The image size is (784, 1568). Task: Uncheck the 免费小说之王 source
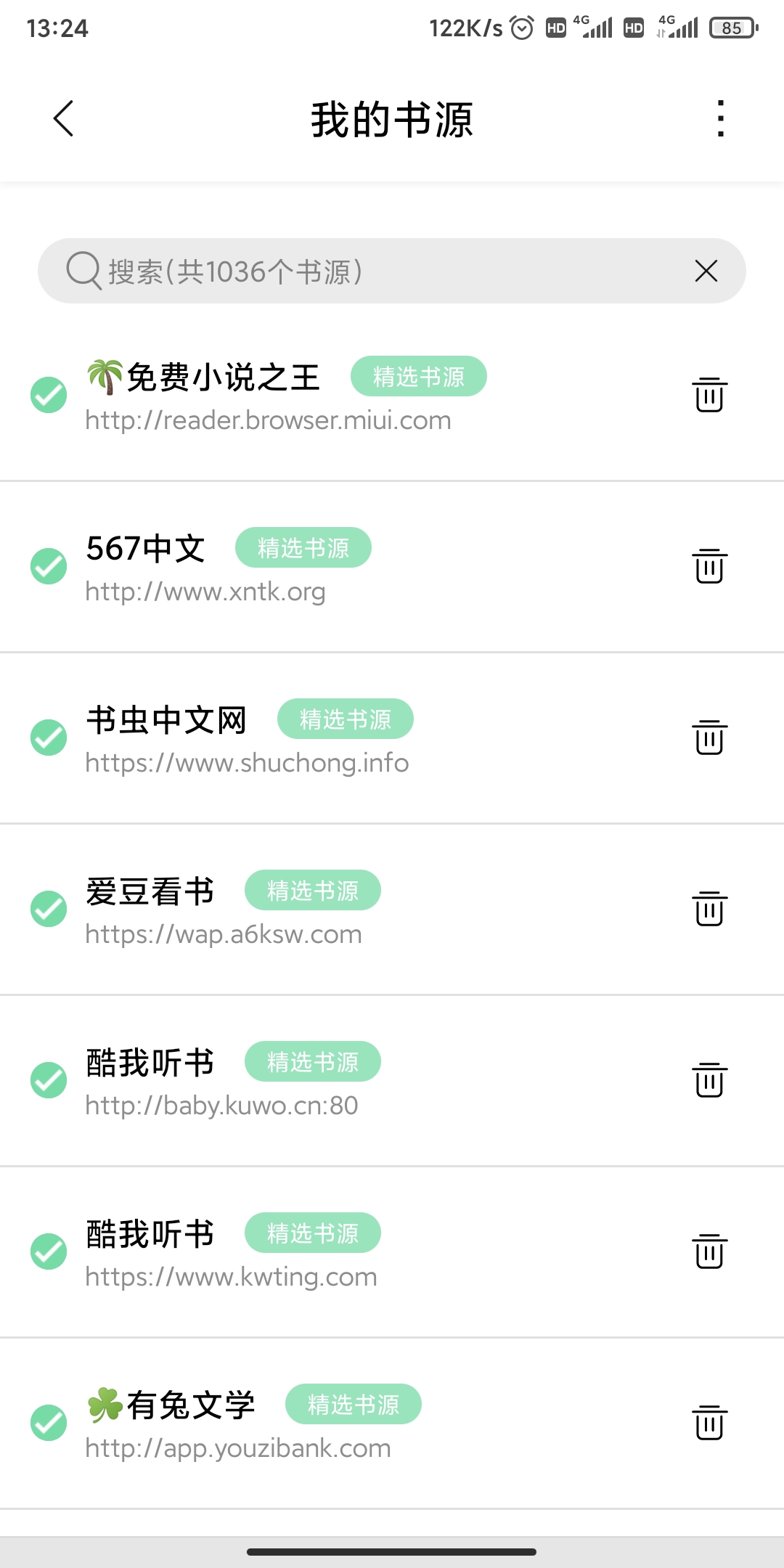pos(49,395)
